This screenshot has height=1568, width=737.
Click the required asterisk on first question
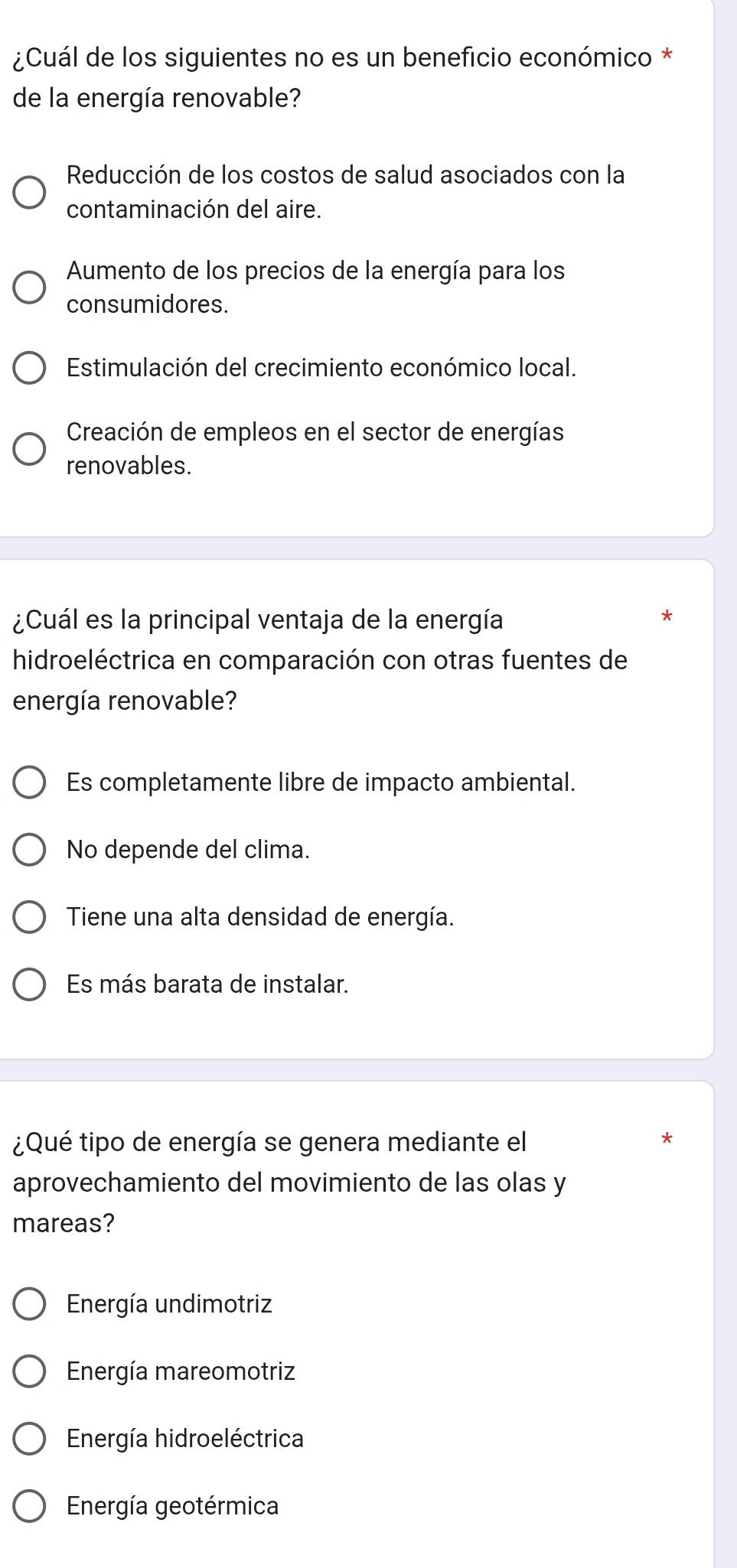(x=668, y=54)
